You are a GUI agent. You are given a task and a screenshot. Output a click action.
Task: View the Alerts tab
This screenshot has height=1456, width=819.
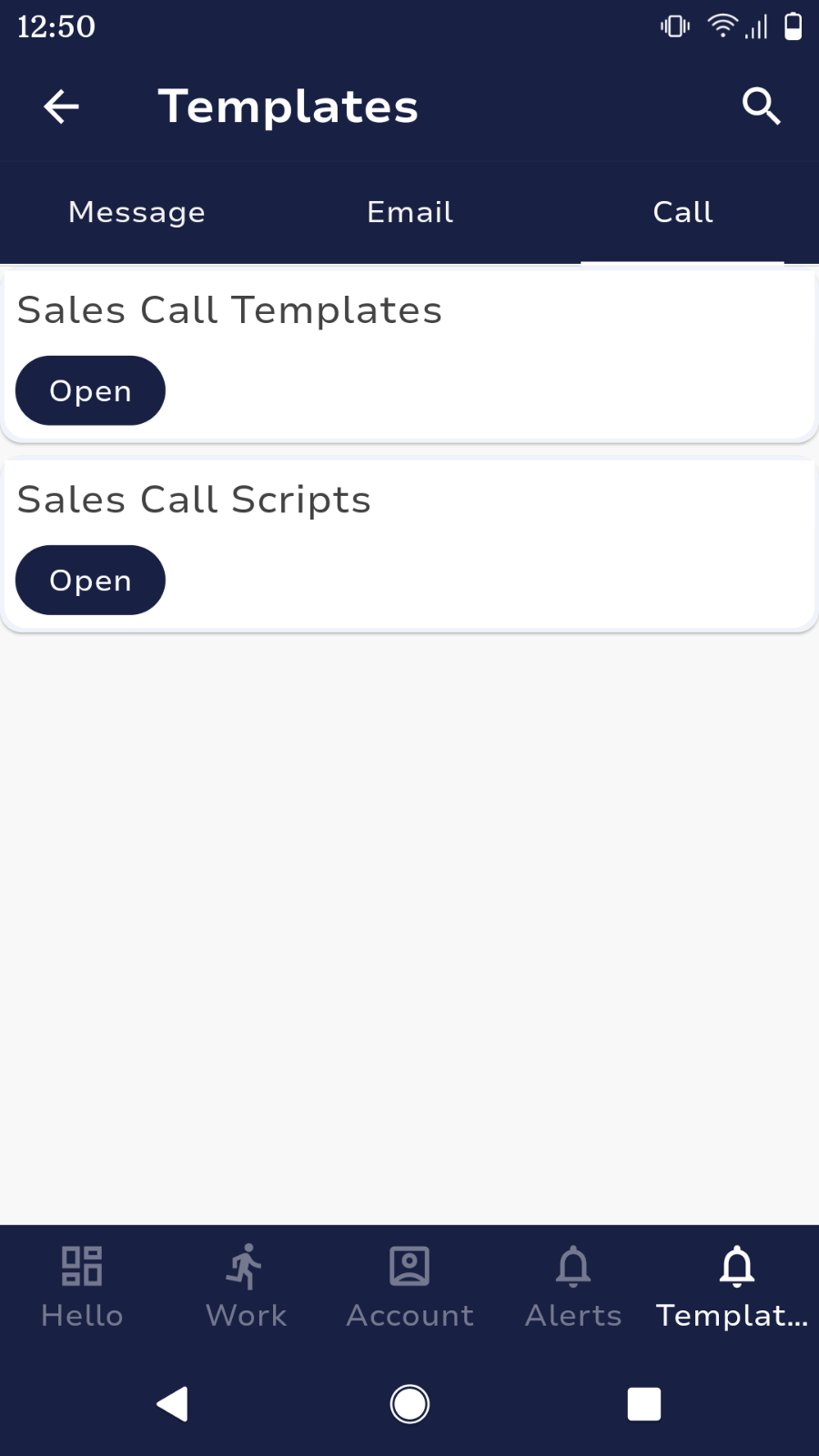(573, 1288)
